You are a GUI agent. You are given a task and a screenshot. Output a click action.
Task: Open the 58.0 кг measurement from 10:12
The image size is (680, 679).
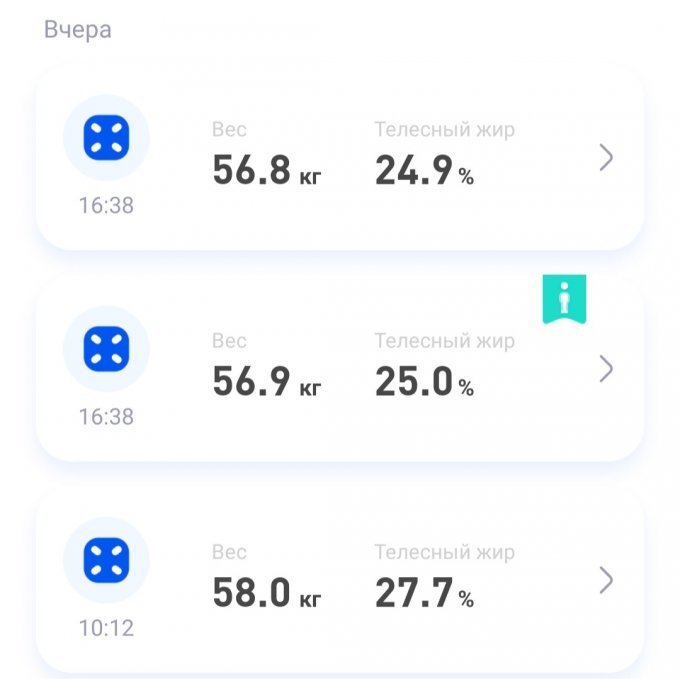[340, 581]
